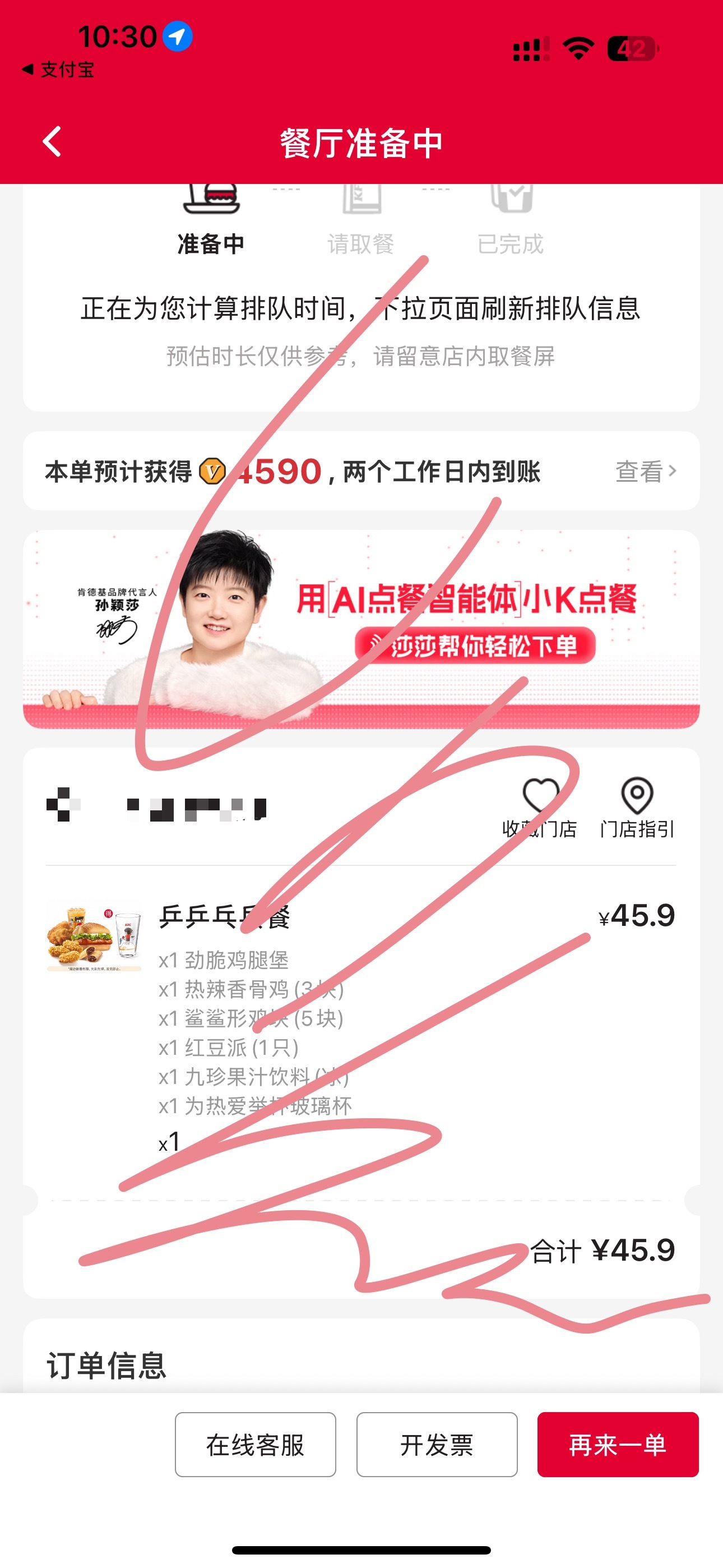
Task: Tap the 小K点餐 AI ordering banner
Action: pyautogui.click(x=361, y=627)
